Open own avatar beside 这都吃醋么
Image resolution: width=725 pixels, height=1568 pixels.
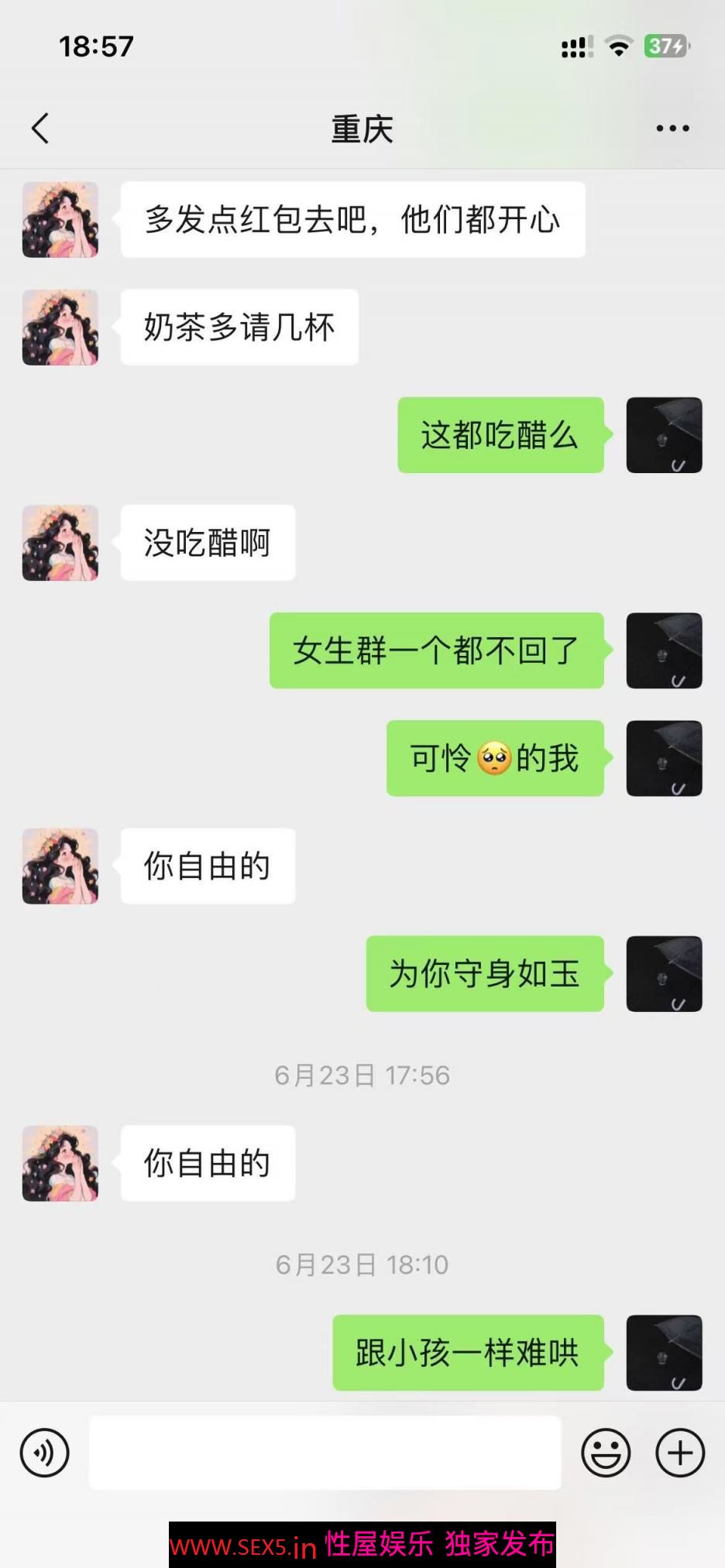click(x=664, y=435)
